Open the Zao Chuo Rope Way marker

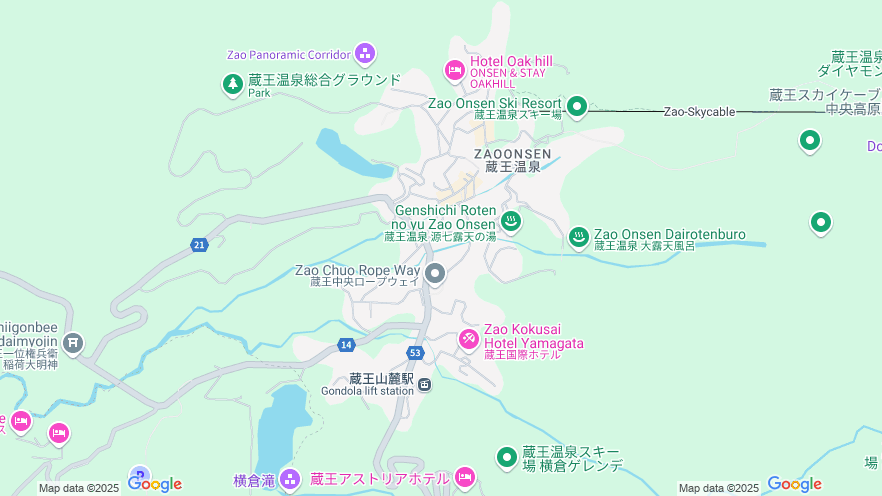pos(434,273)
